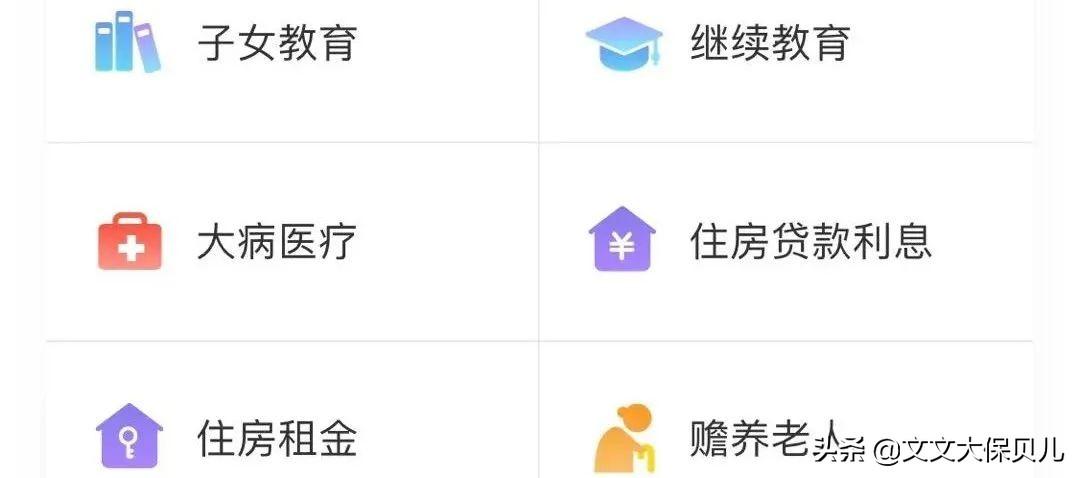This screenshot has width=1079, height=478.
Task: Tap the 住房租金 tile
Action: point(276,438)
